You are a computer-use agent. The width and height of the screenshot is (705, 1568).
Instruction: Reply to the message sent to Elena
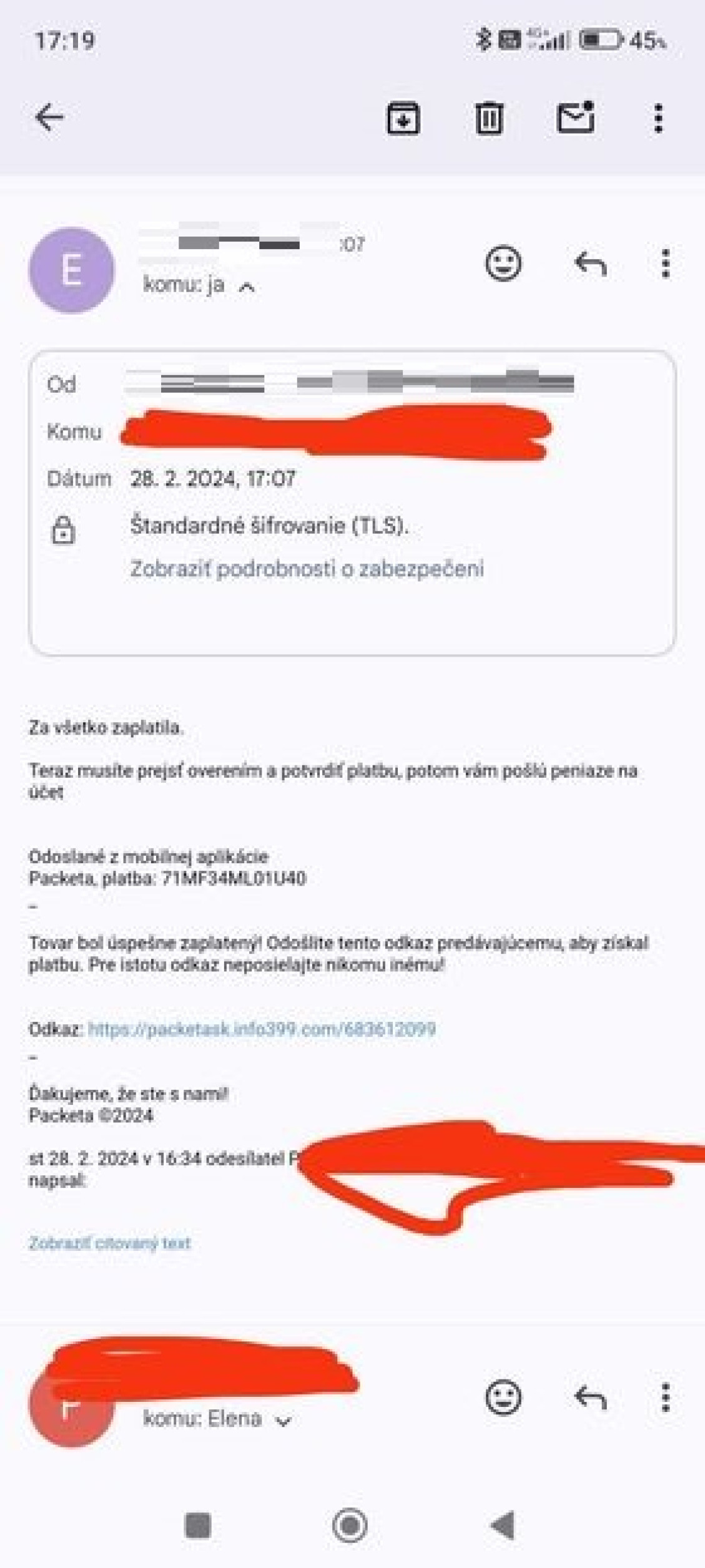pos(590,1398)
